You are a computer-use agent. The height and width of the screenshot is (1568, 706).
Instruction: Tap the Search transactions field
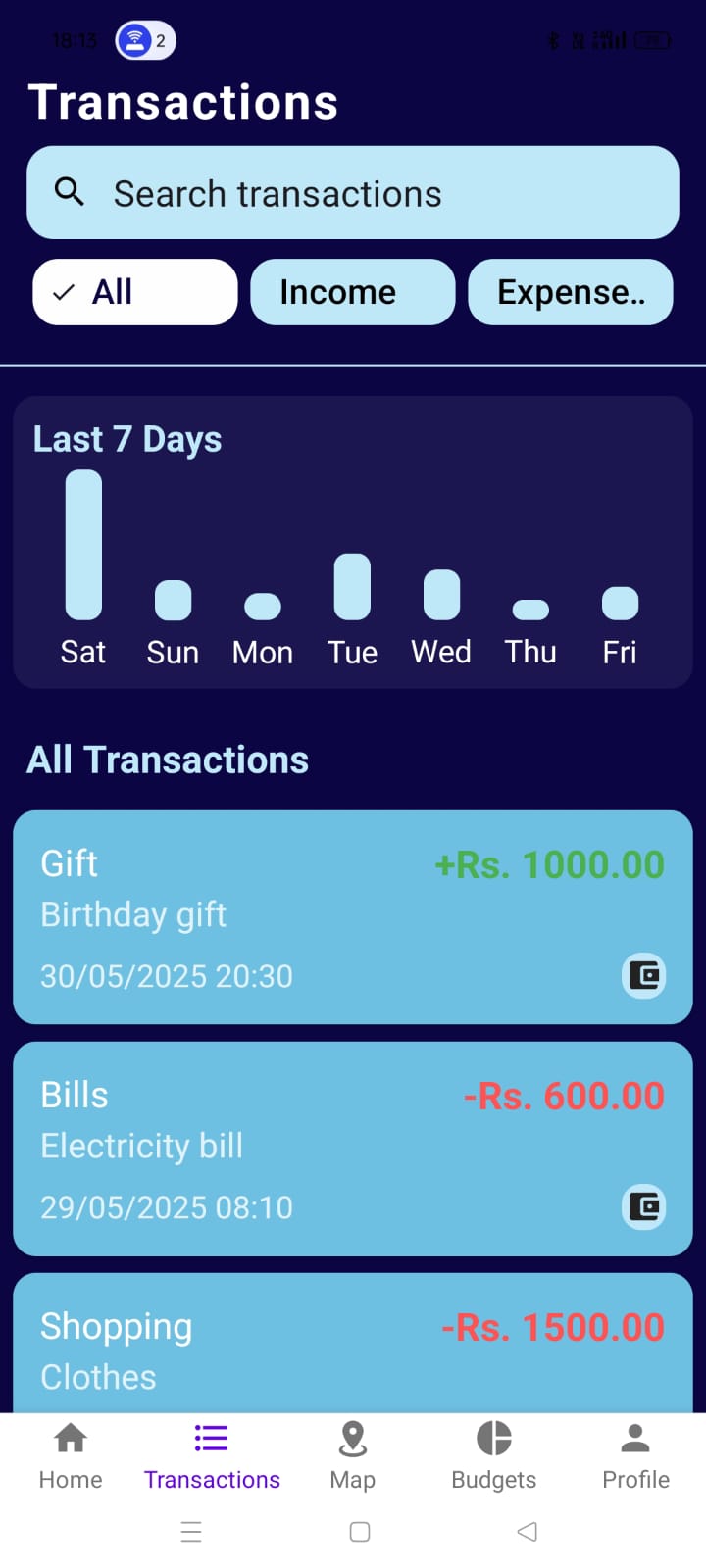[x=353, y=193]
